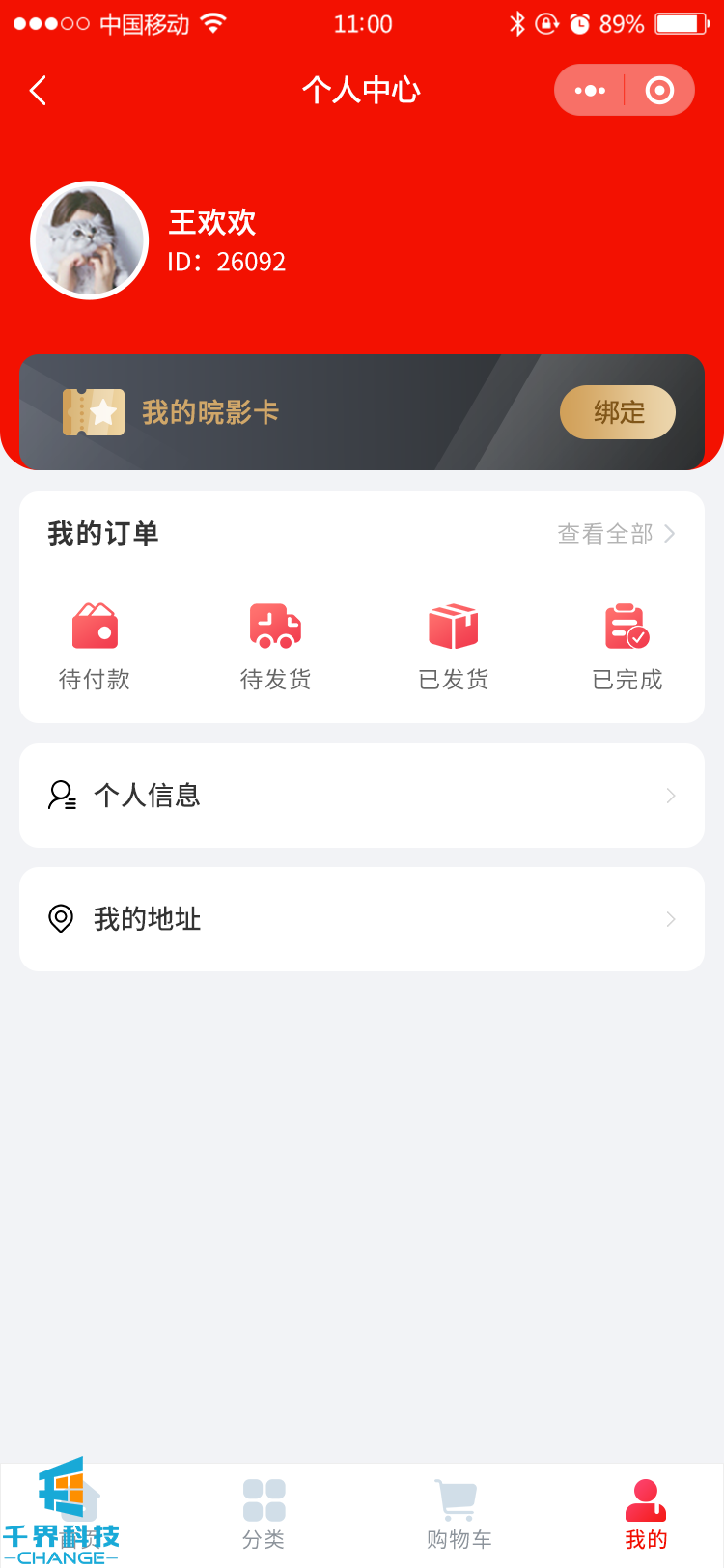
Task: Open the 个人信息 row
Action: 362,796
